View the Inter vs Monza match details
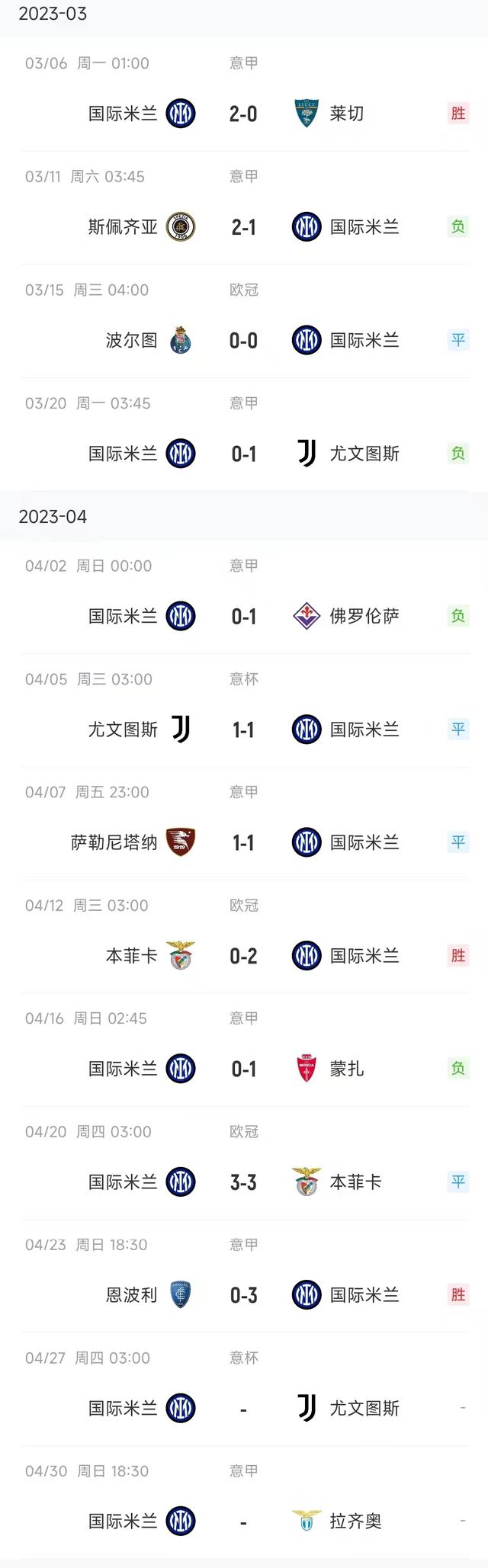Viewport: 488px width, 1568px height. [x=243, y=1069]
